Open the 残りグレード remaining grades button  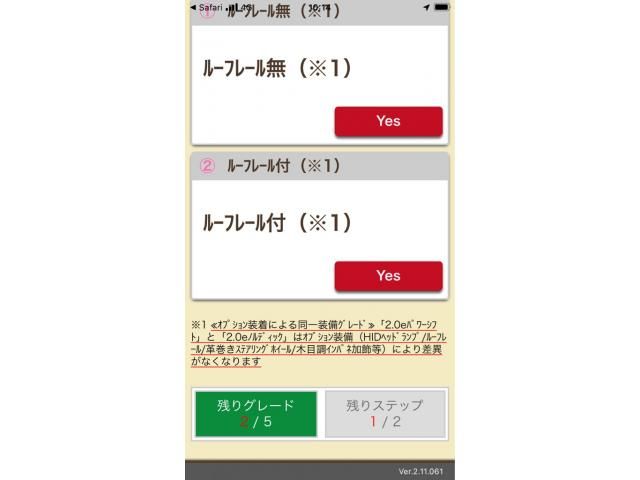[x=255, y=413]
